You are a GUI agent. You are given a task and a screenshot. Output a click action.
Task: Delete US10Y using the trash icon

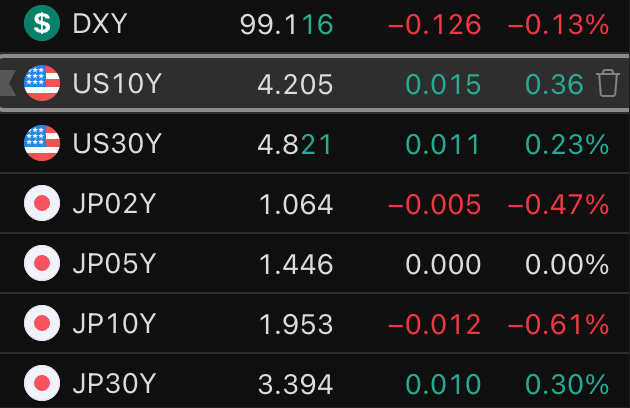click(607, 83)
